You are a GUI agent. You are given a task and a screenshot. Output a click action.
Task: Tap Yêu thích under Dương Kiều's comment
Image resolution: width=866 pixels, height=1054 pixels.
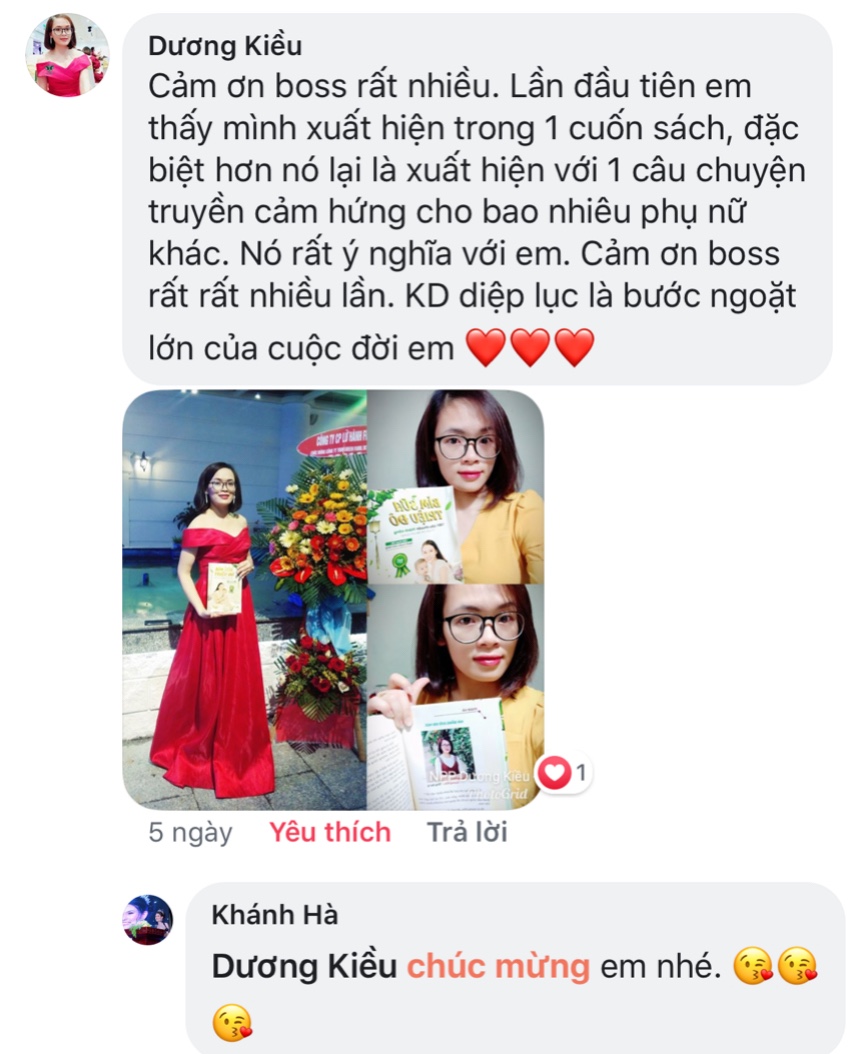330,832
